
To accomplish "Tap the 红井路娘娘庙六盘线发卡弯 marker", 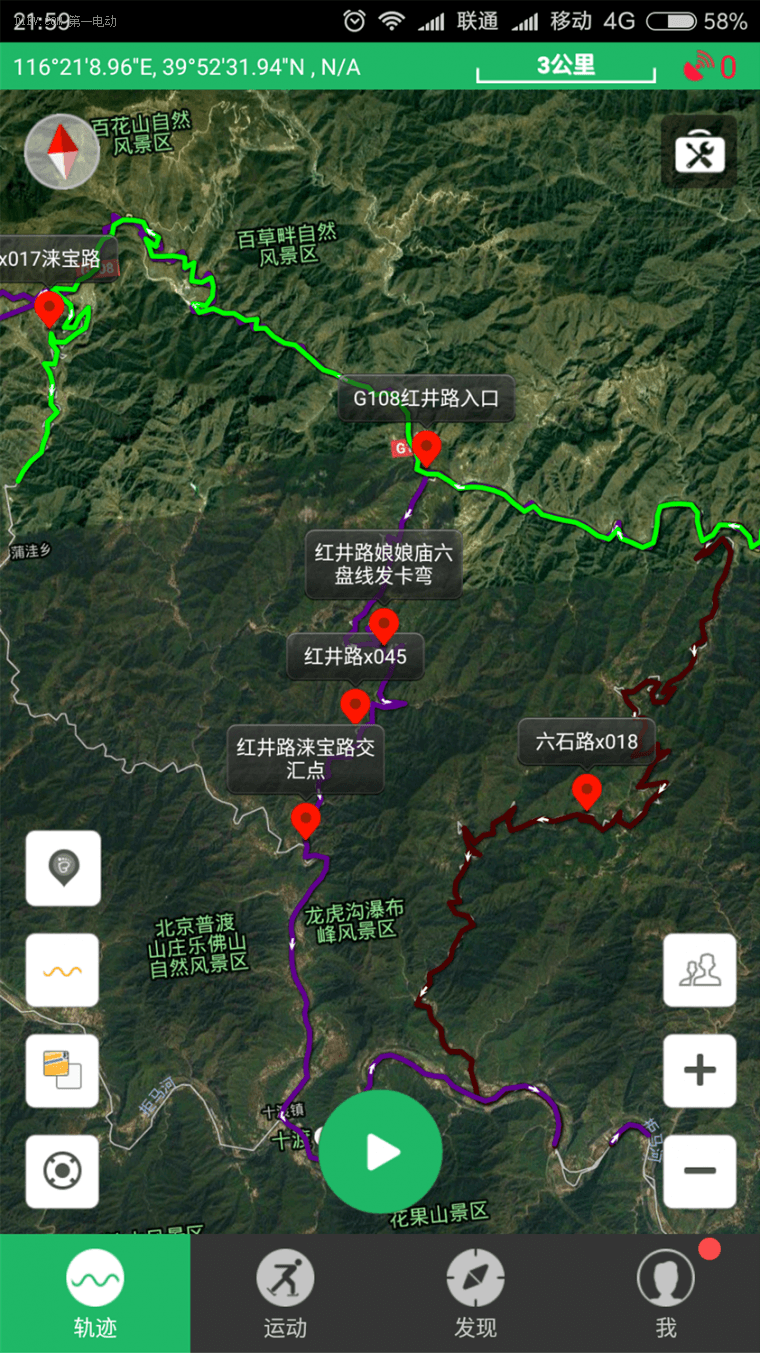I will coord(384,625).
